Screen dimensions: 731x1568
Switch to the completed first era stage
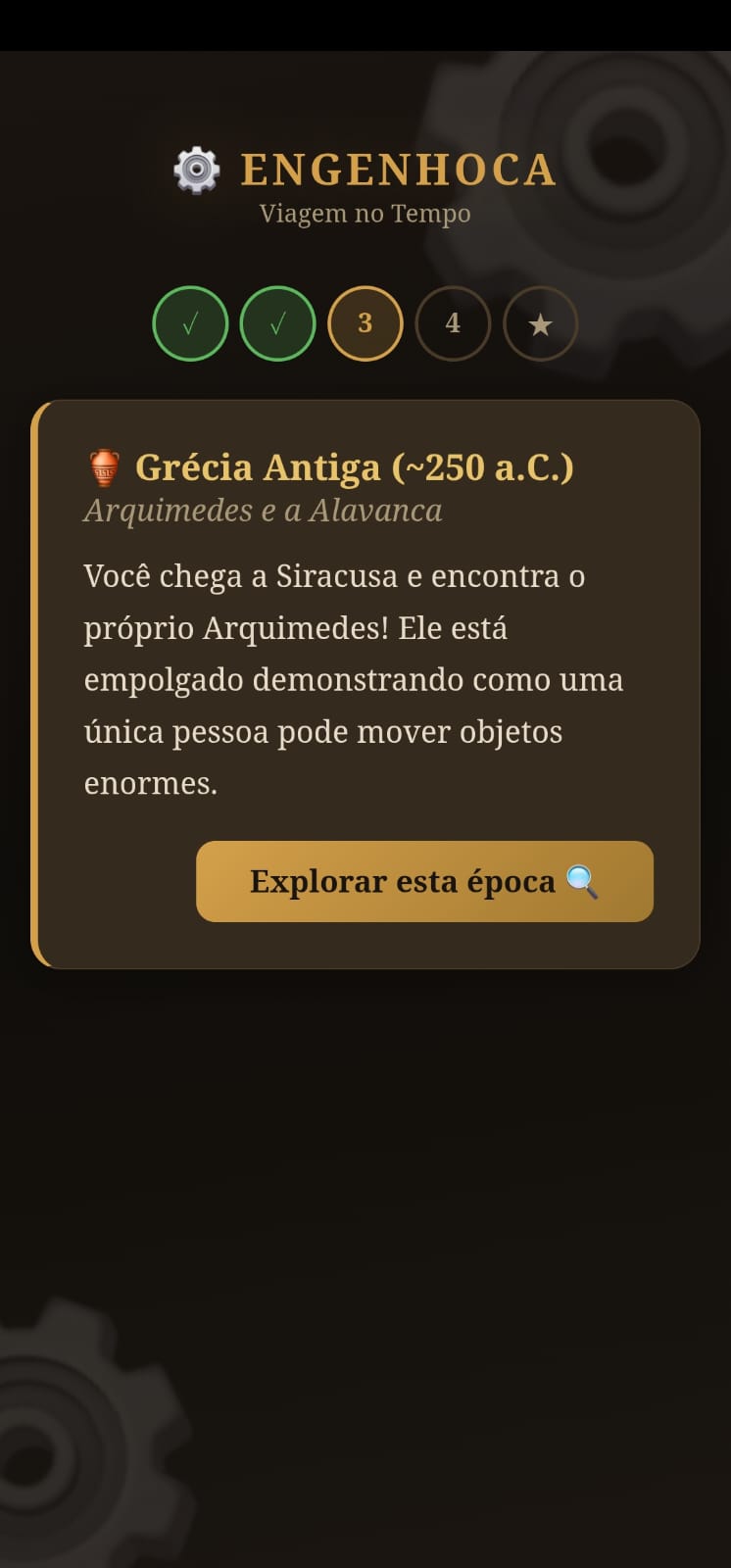[191, 323]
